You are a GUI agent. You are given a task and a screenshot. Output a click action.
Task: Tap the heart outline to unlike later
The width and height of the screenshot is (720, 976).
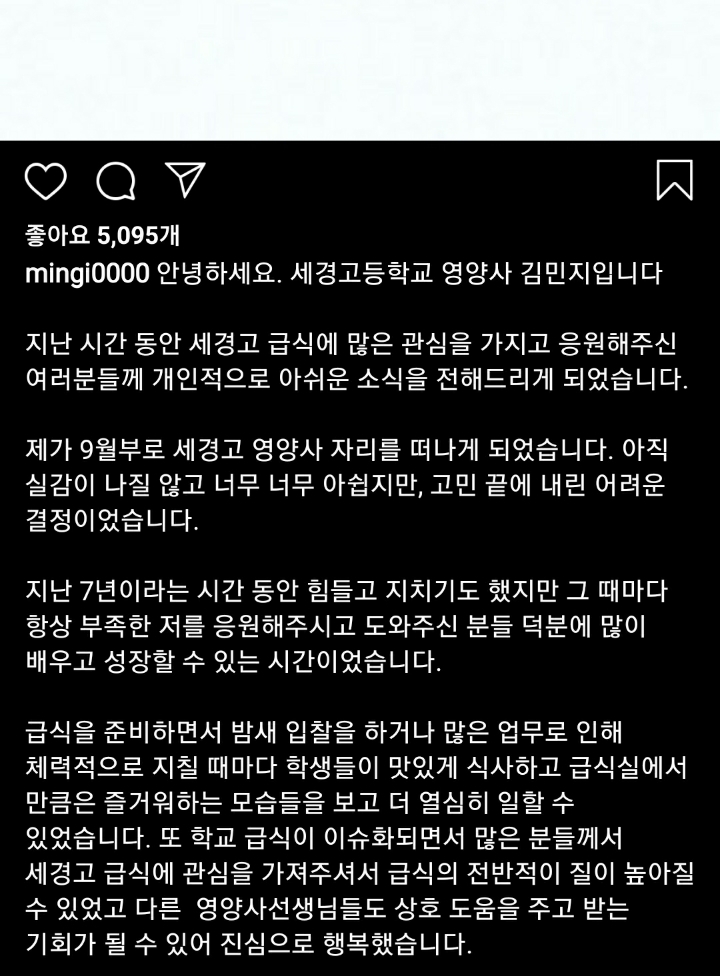click(x=44, y=180)
